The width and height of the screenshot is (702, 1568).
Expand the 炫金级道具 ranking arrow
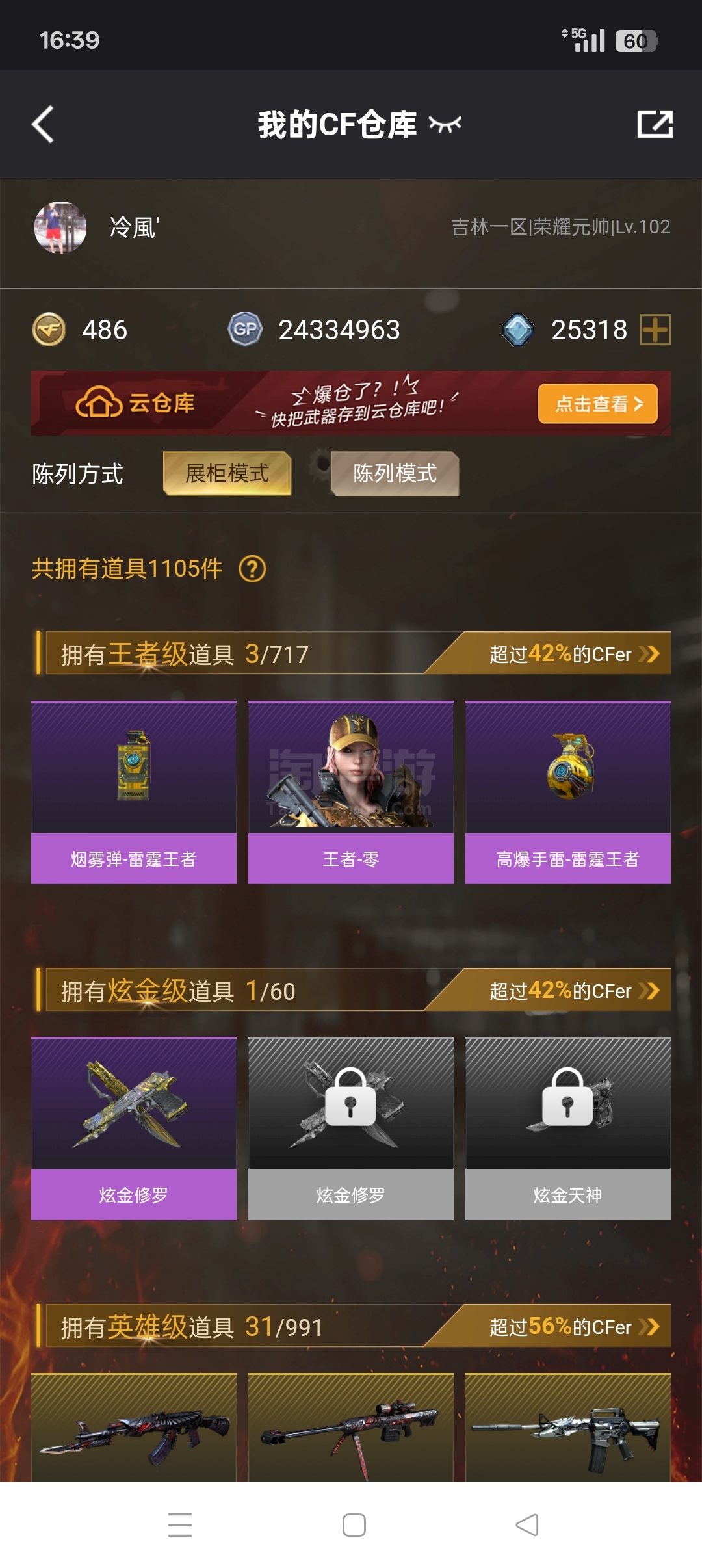click(x=649, y=990)
